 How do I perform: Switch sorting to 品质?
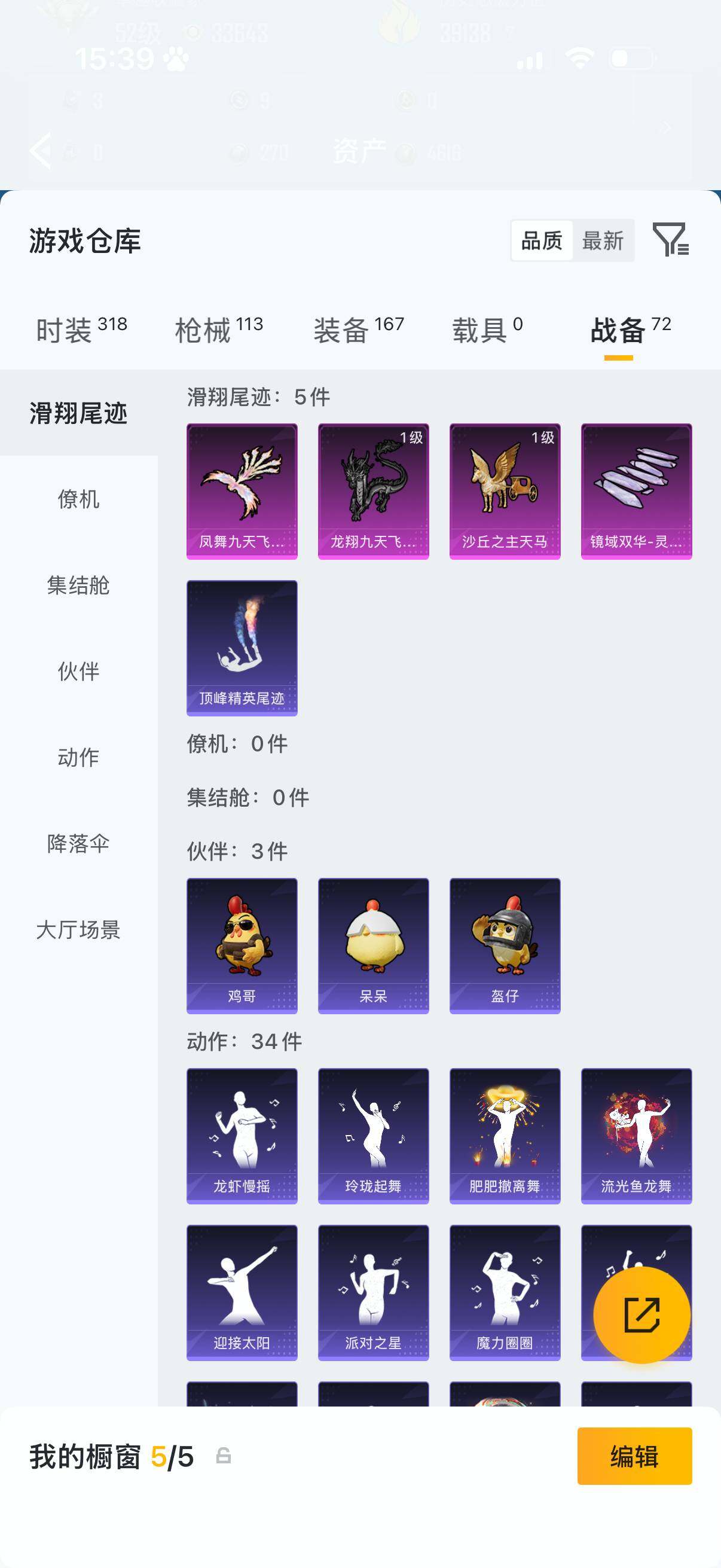543,242
